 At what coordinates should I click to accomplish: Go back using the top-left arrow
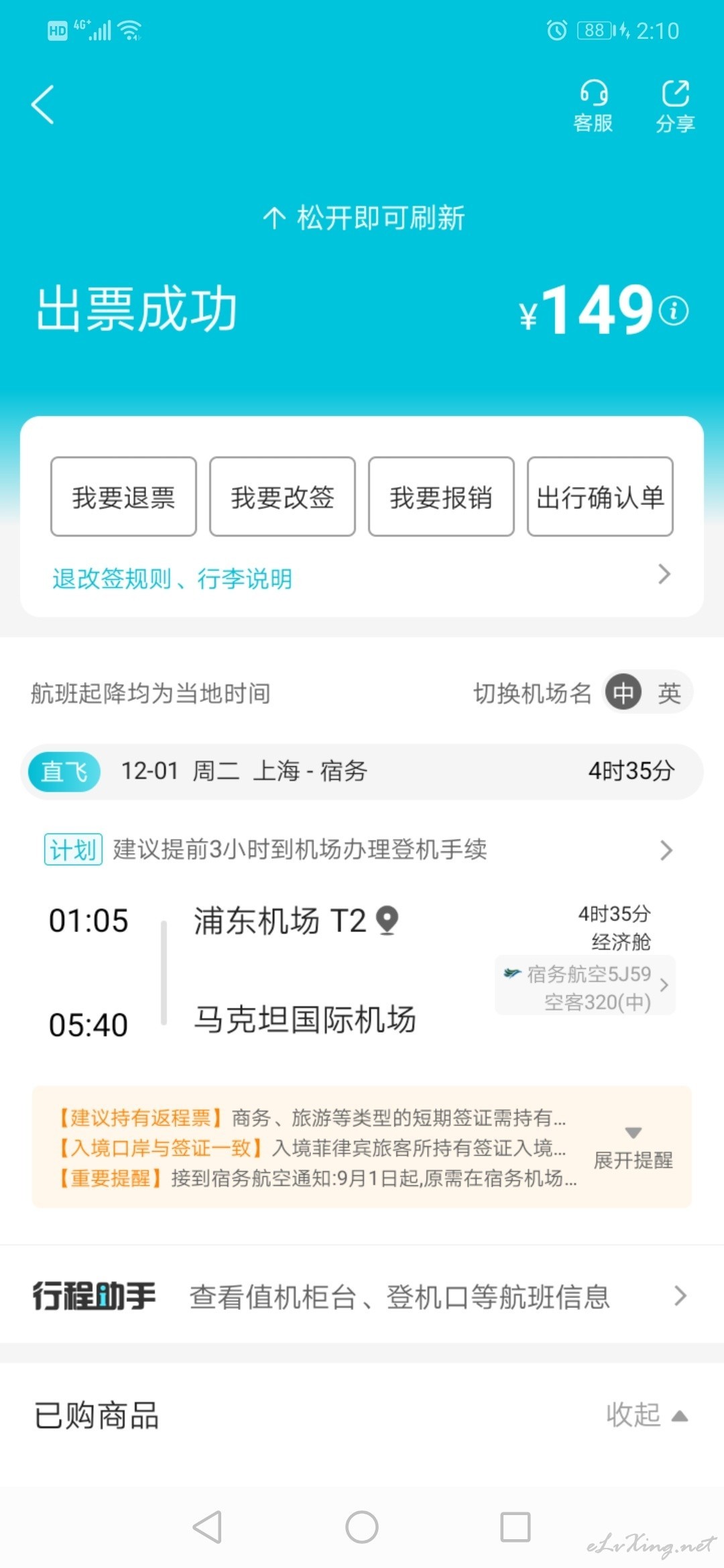(x=43, y=105)
